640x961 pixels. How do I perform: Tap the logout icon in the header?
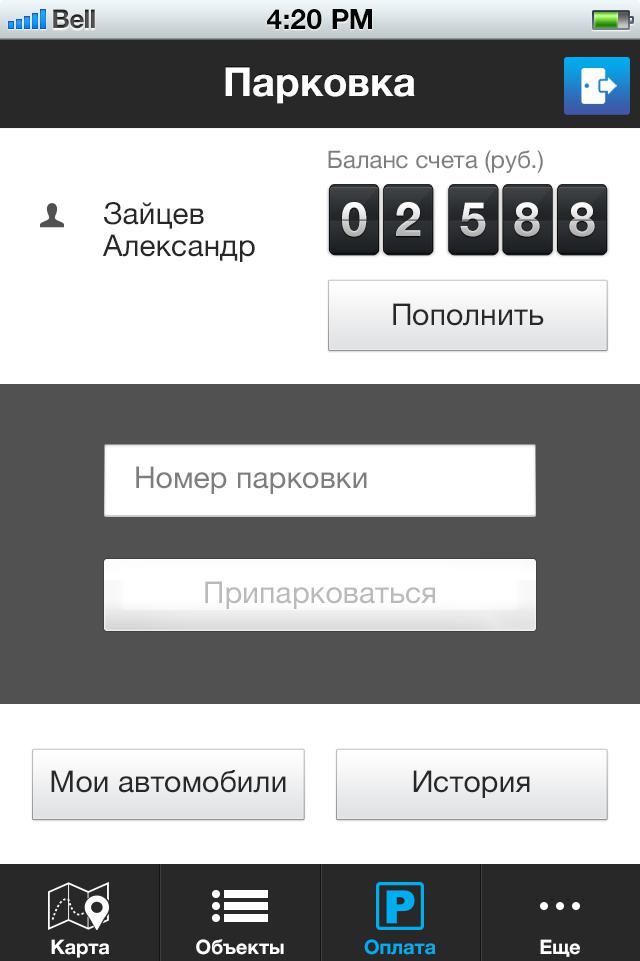[596, 87]
